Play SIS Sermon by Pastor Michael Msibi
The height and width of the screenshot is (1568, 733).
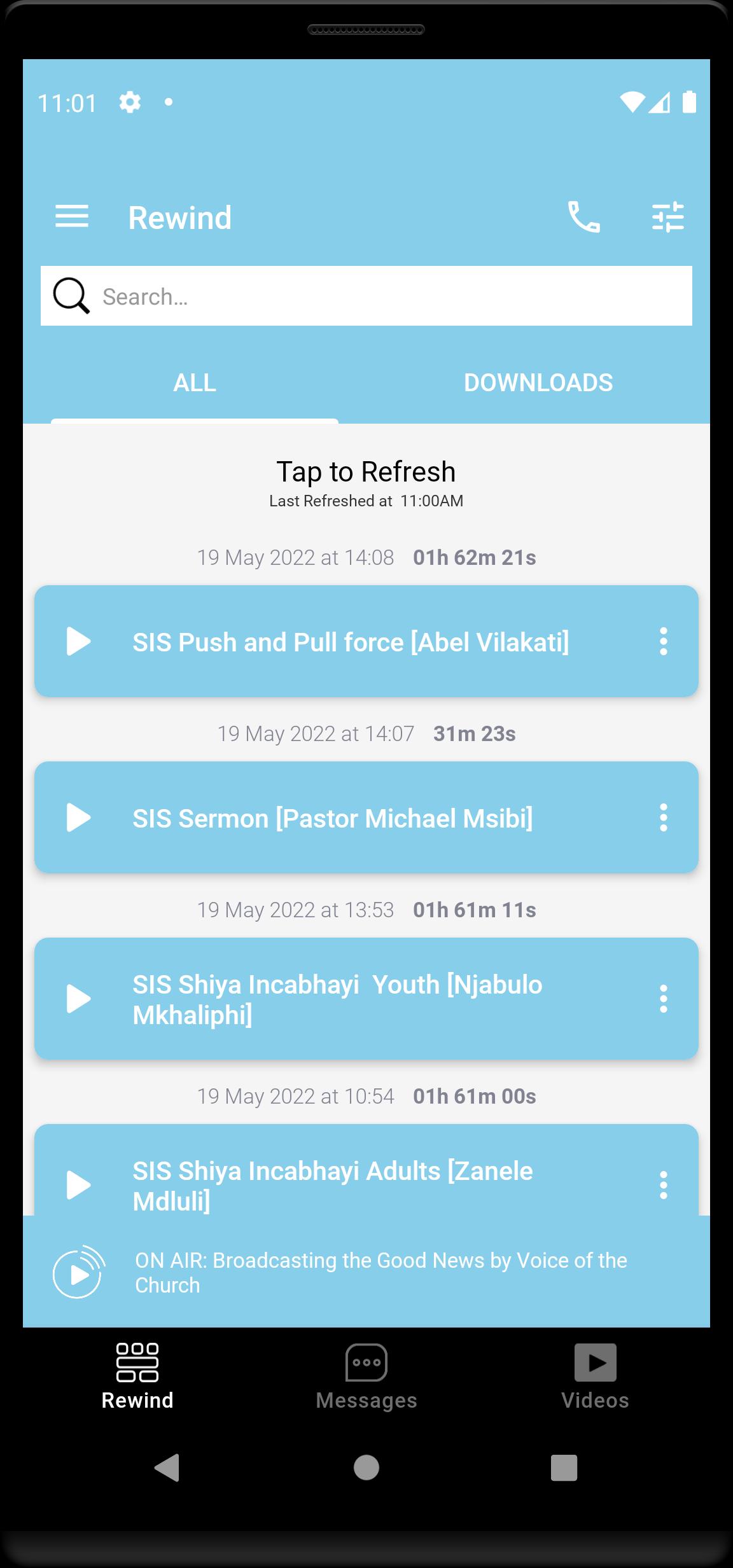[x=78, y=817]
